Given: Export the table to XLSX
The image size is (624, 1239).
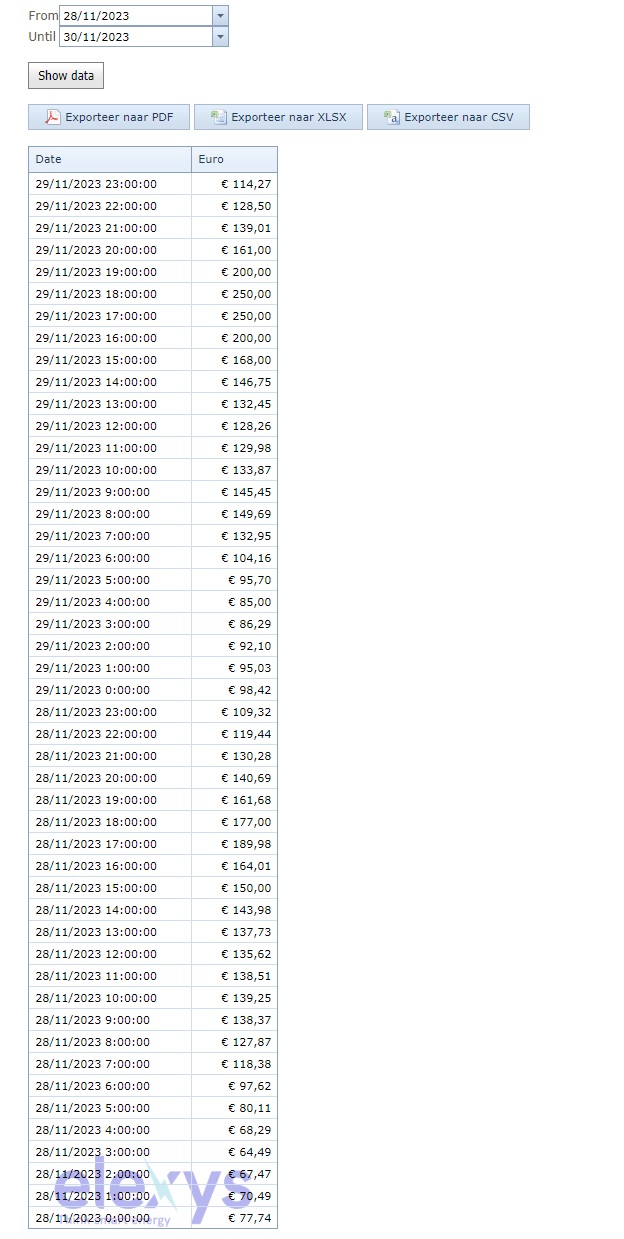Looking at the screenshot, I should pyautogui.click(x=277, y=117).
